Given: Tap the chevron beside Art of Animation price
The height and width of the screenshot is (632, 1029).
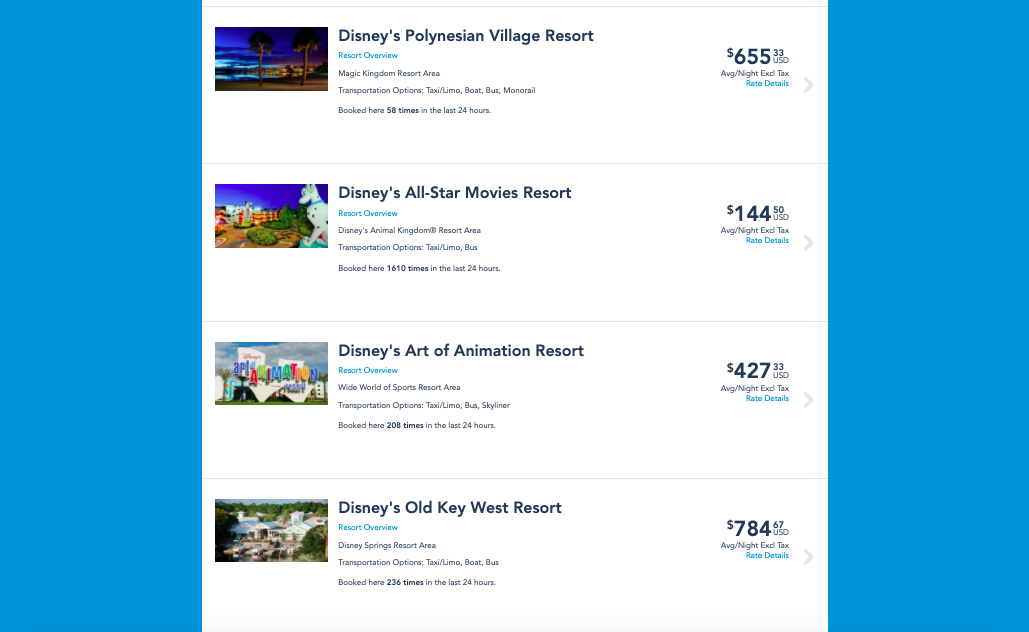Looking at the screenshot, I should (808, 400).
